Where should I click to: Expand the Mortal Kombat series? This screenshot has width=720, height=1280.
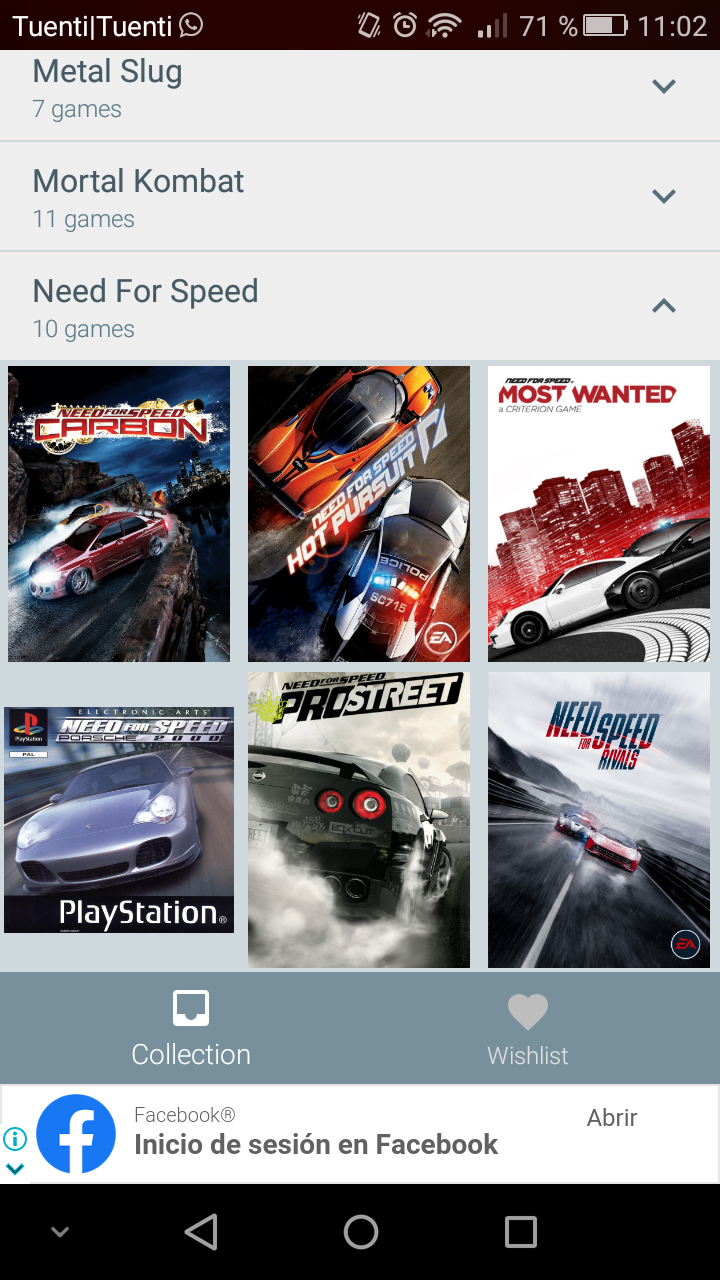pyautogui.click(x=664, y=196)
